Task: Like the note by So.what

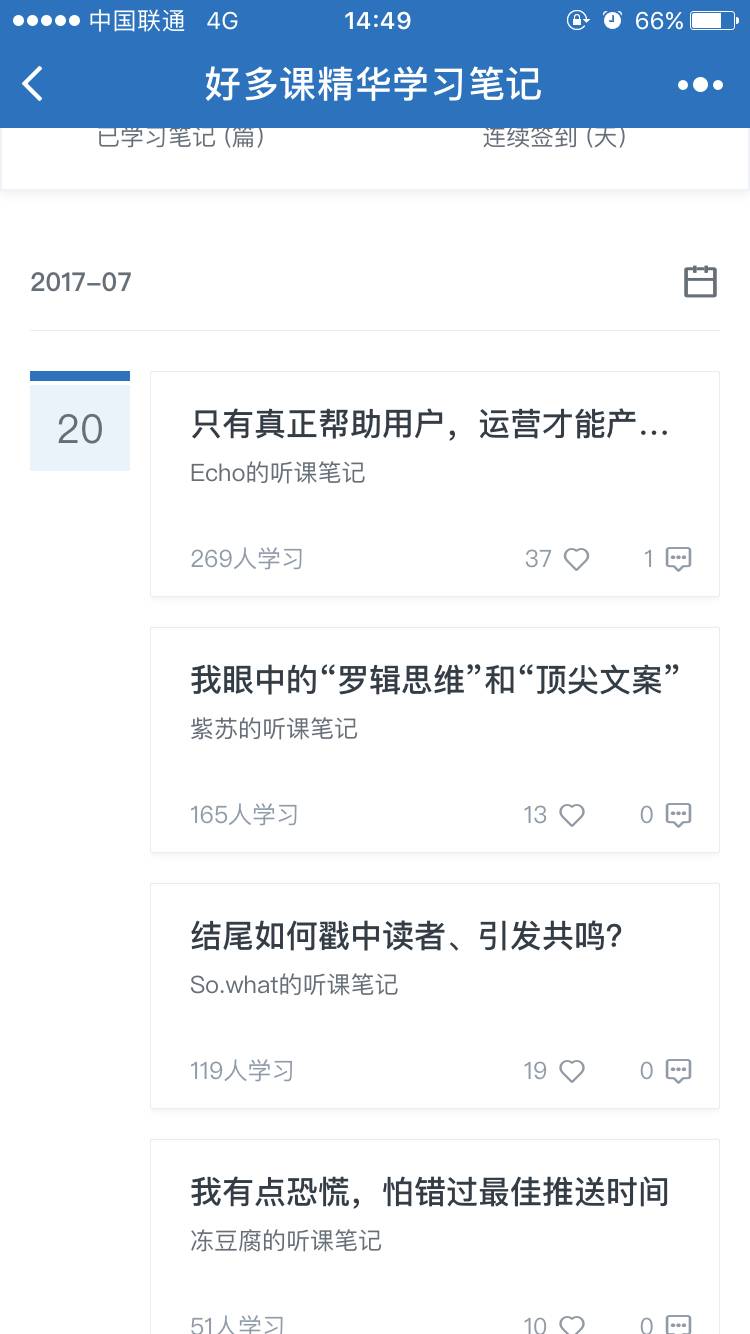Action: (572, 1071)
